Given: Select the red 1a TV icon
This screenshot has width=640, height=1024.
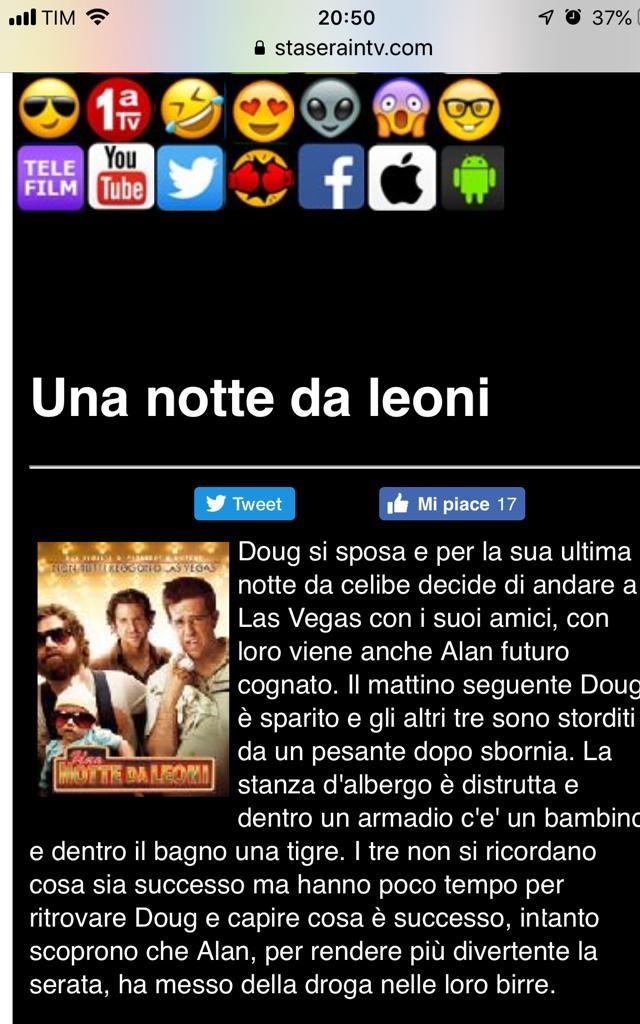Looking at the screenshot, I should point(119,110).
